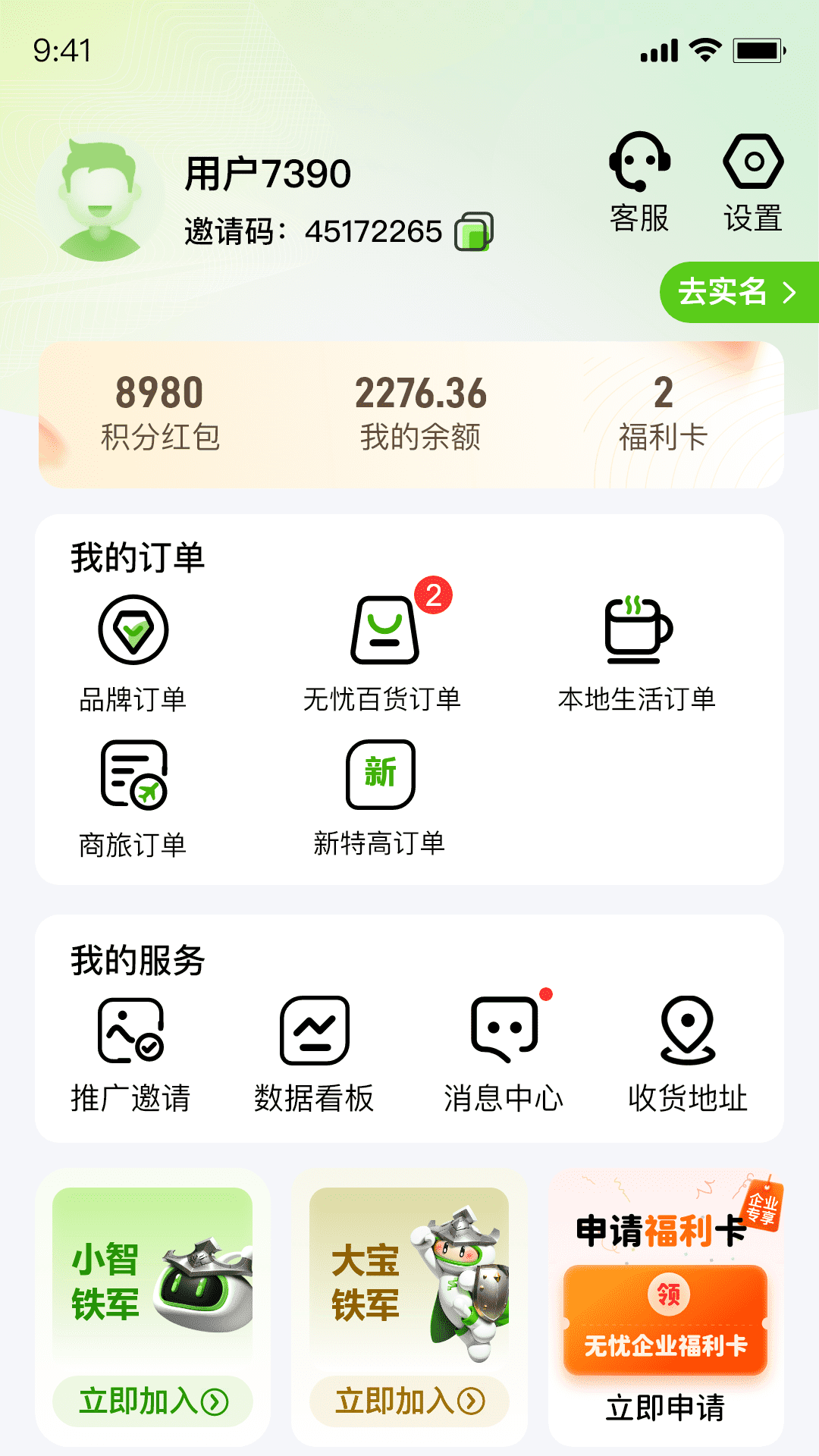Join 小智铁军 via 立即加入
This screenshot has height=1456, width=819.
152,1401
